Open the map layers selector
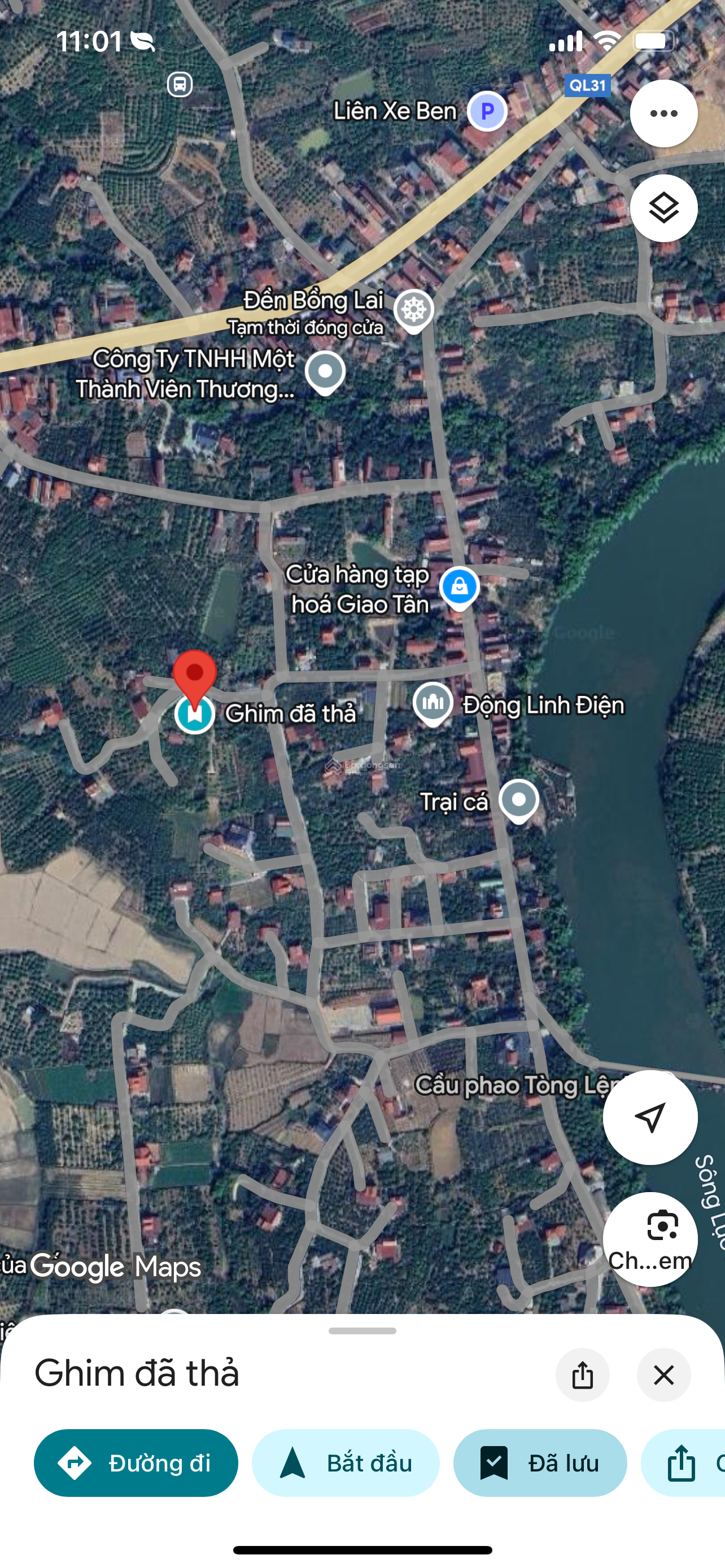 pyautogui.click(x=663, y=208)
